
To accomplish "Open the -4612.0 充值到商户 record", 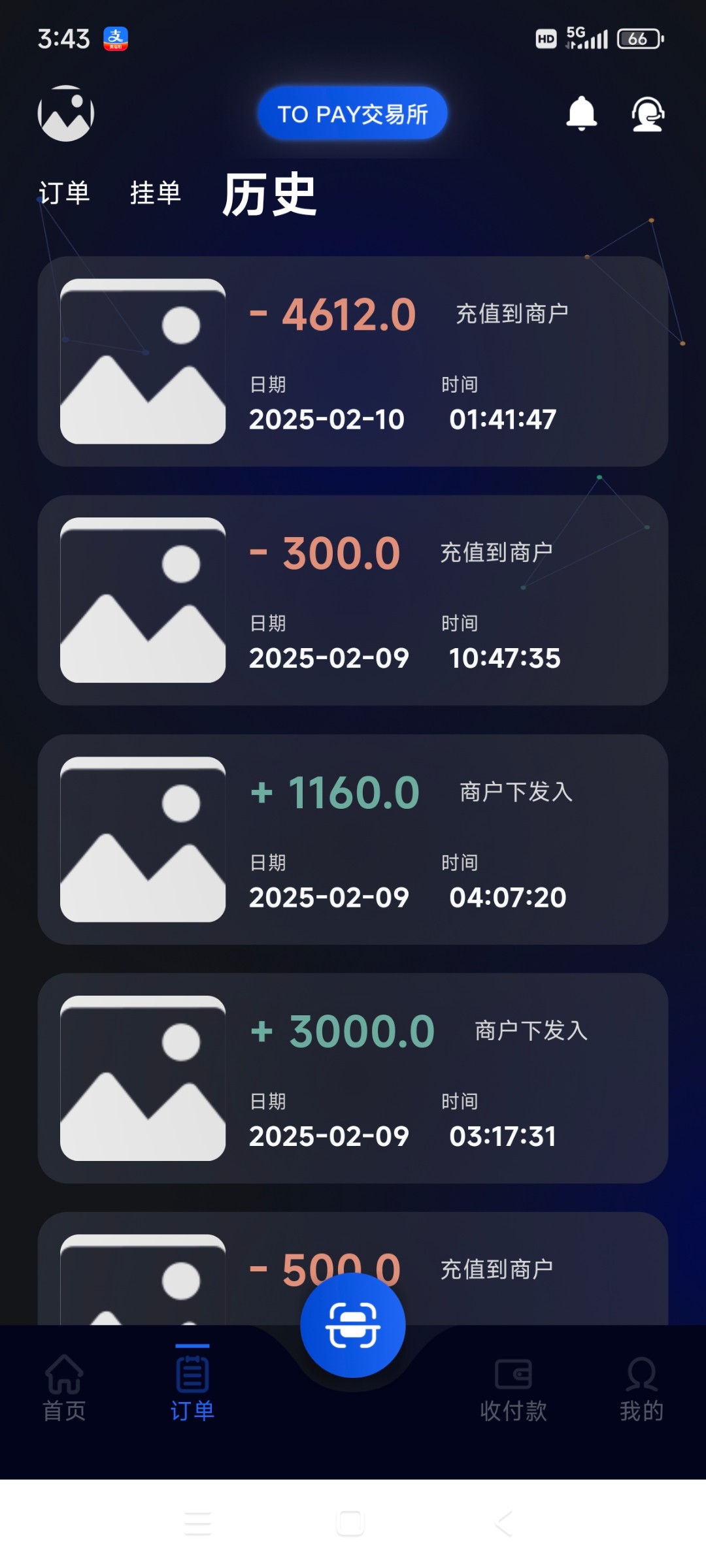I will click(353, 361).
